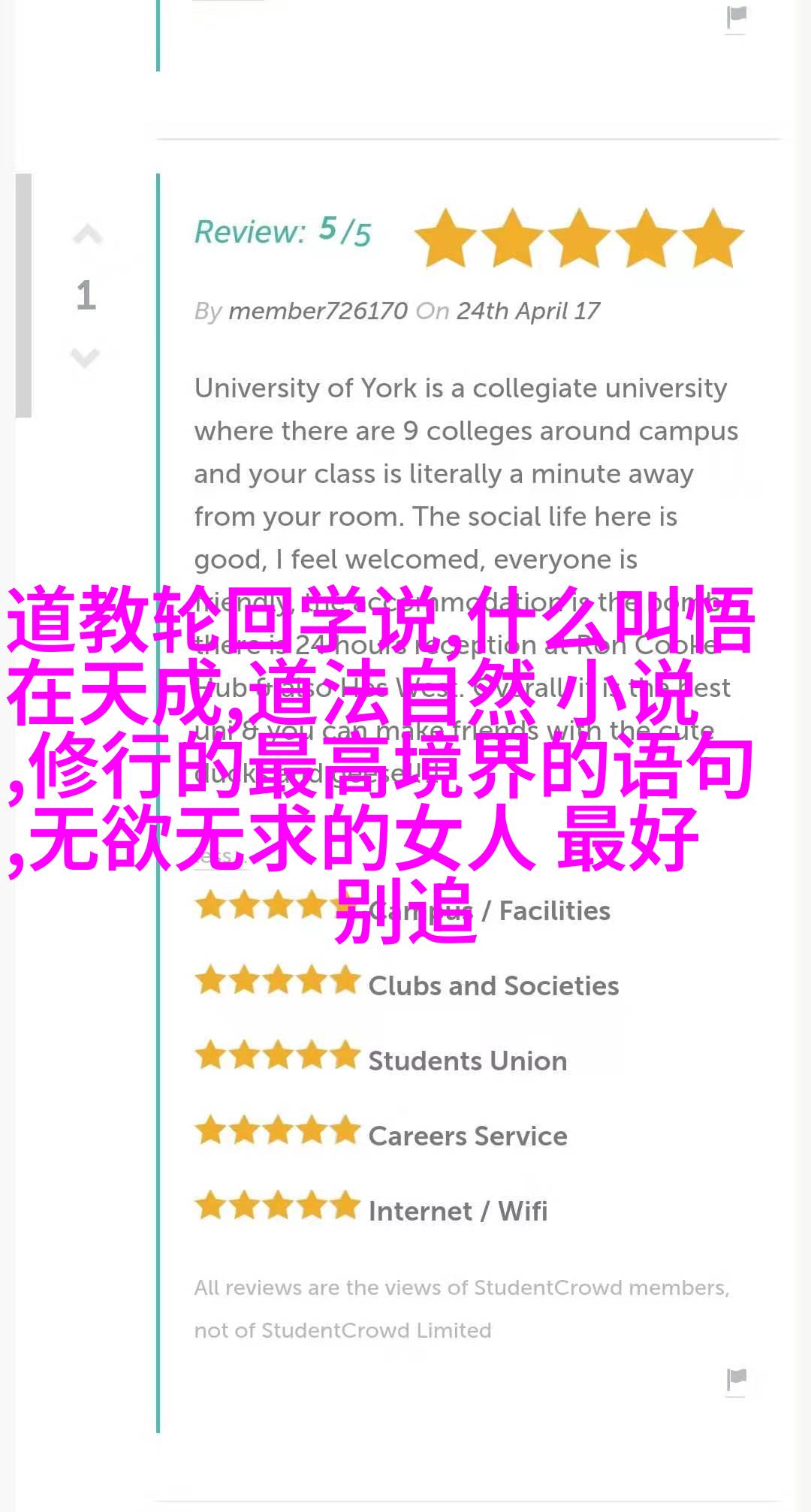Flag the University of York review
Screen dimensions: 811x1512
point(736,1379)
